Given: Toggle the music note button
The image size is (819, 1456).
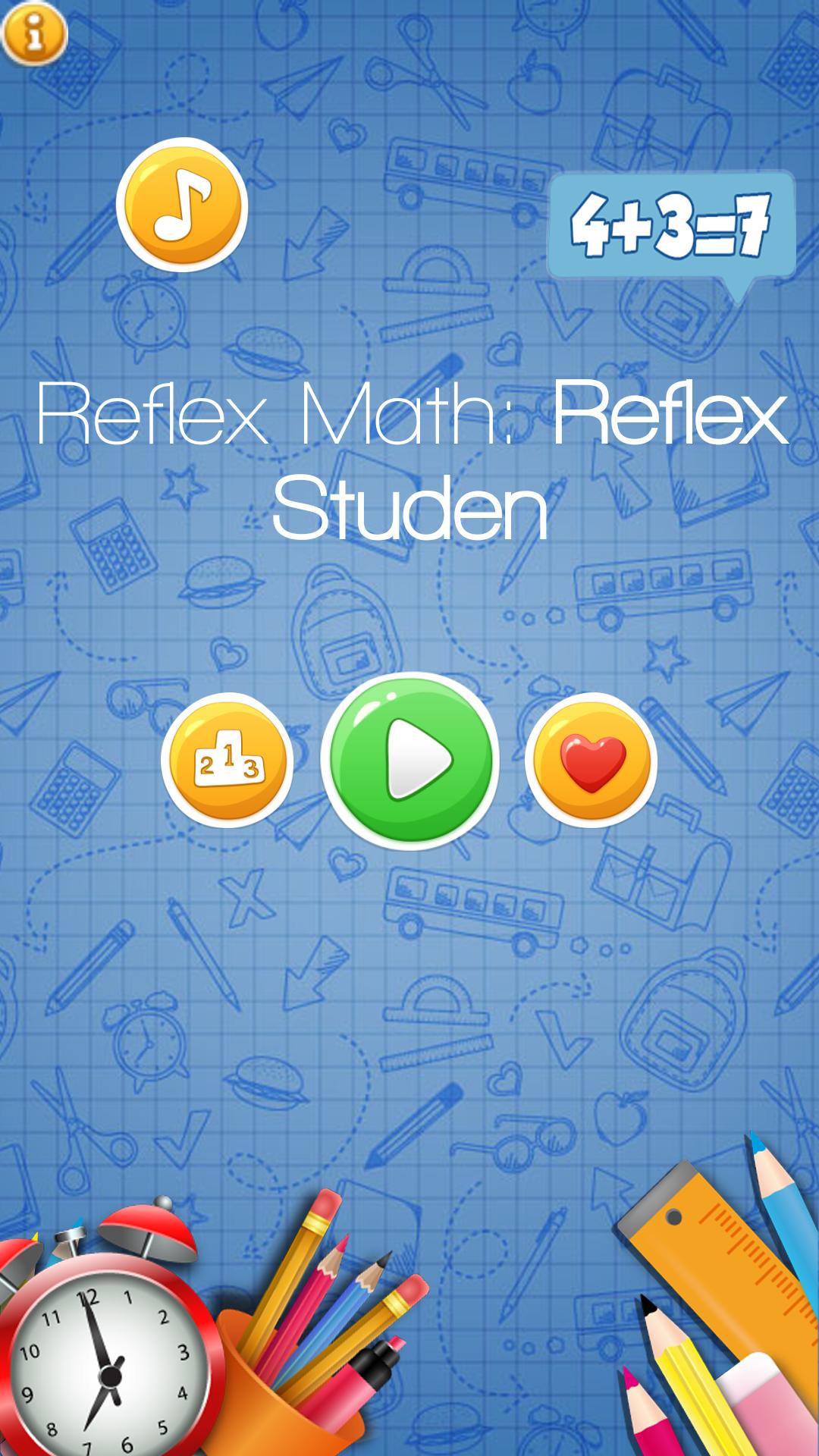Looking at the screenshot, I should point(182,205).
